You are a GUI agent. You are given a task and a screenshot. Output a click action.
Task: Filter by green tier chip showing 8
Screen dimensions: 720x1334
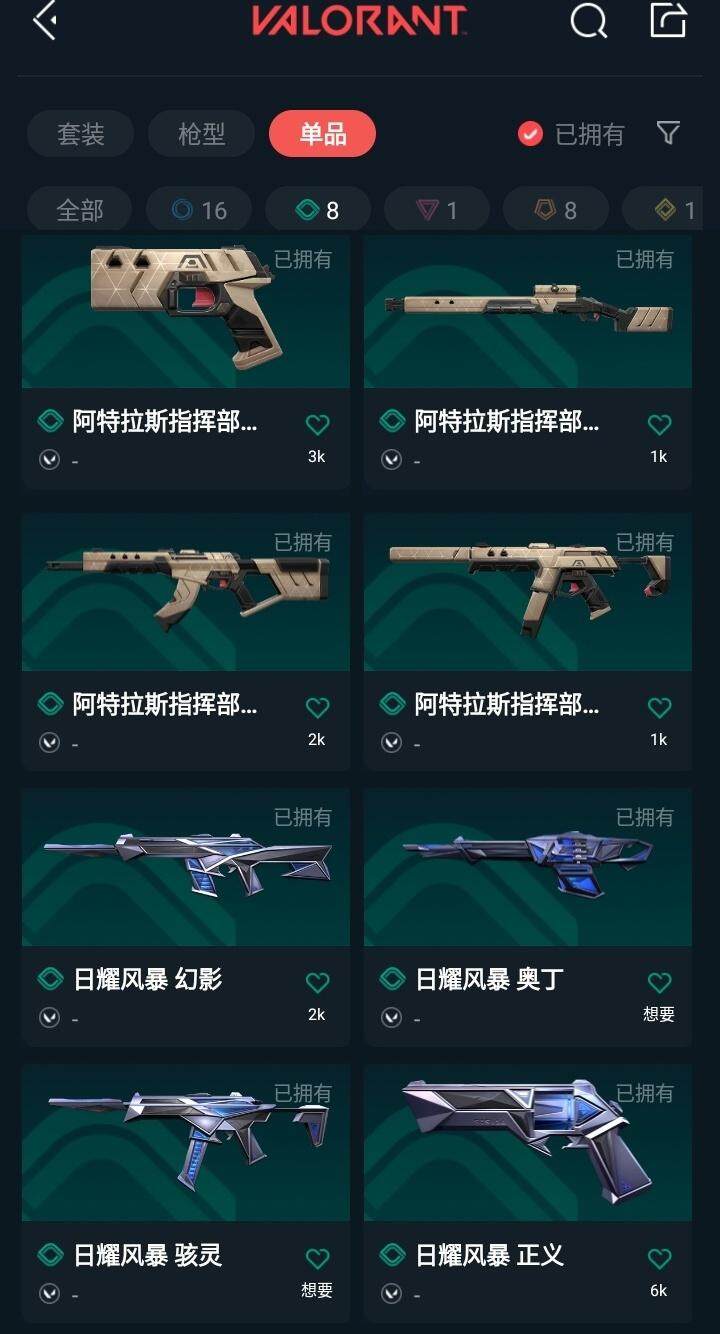click(318, 210)
